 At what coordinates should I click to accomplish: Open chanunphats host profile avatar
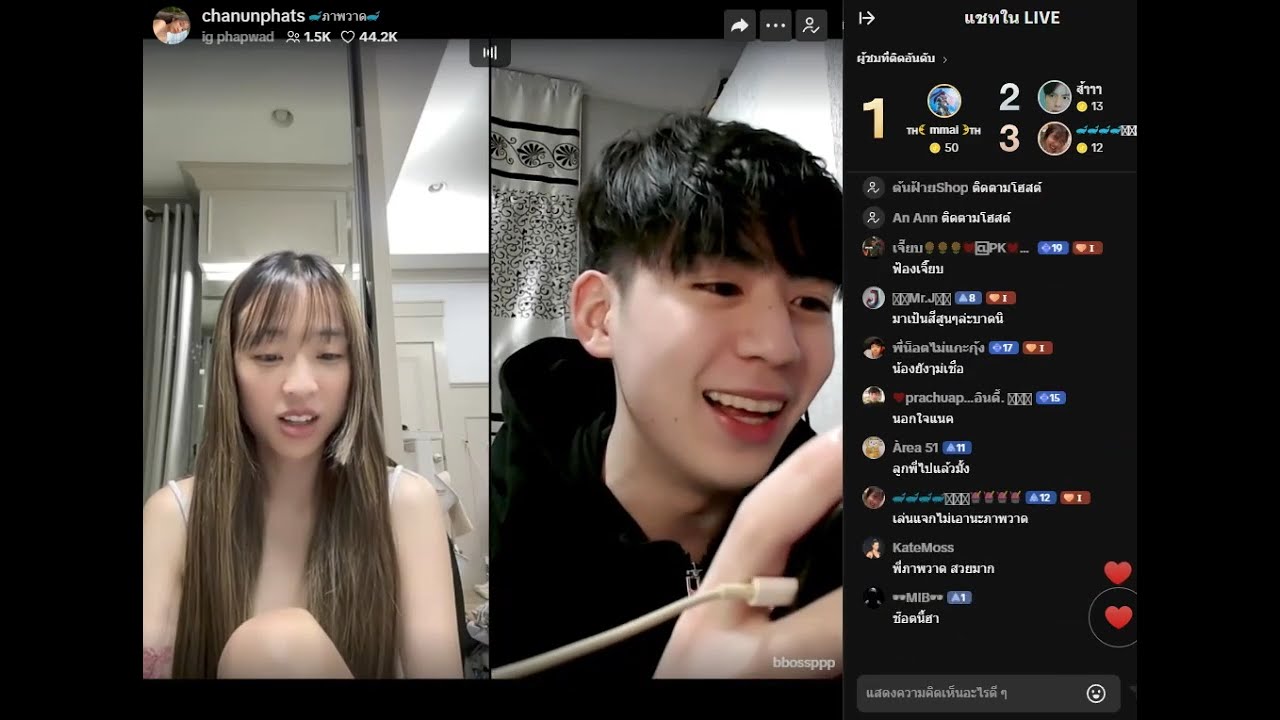pos(171,25)
